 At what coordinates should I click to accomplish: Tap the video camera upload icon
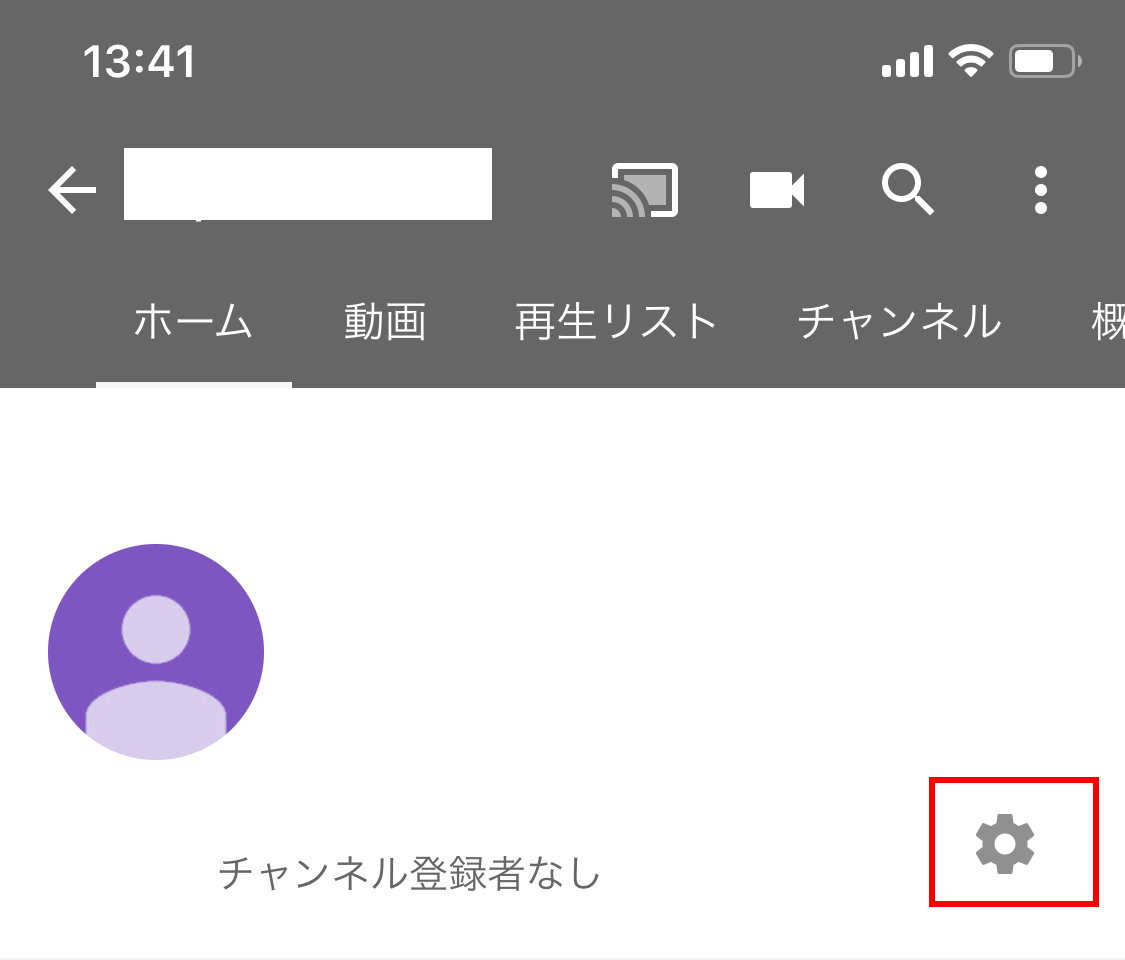click(x=777, y=190)
